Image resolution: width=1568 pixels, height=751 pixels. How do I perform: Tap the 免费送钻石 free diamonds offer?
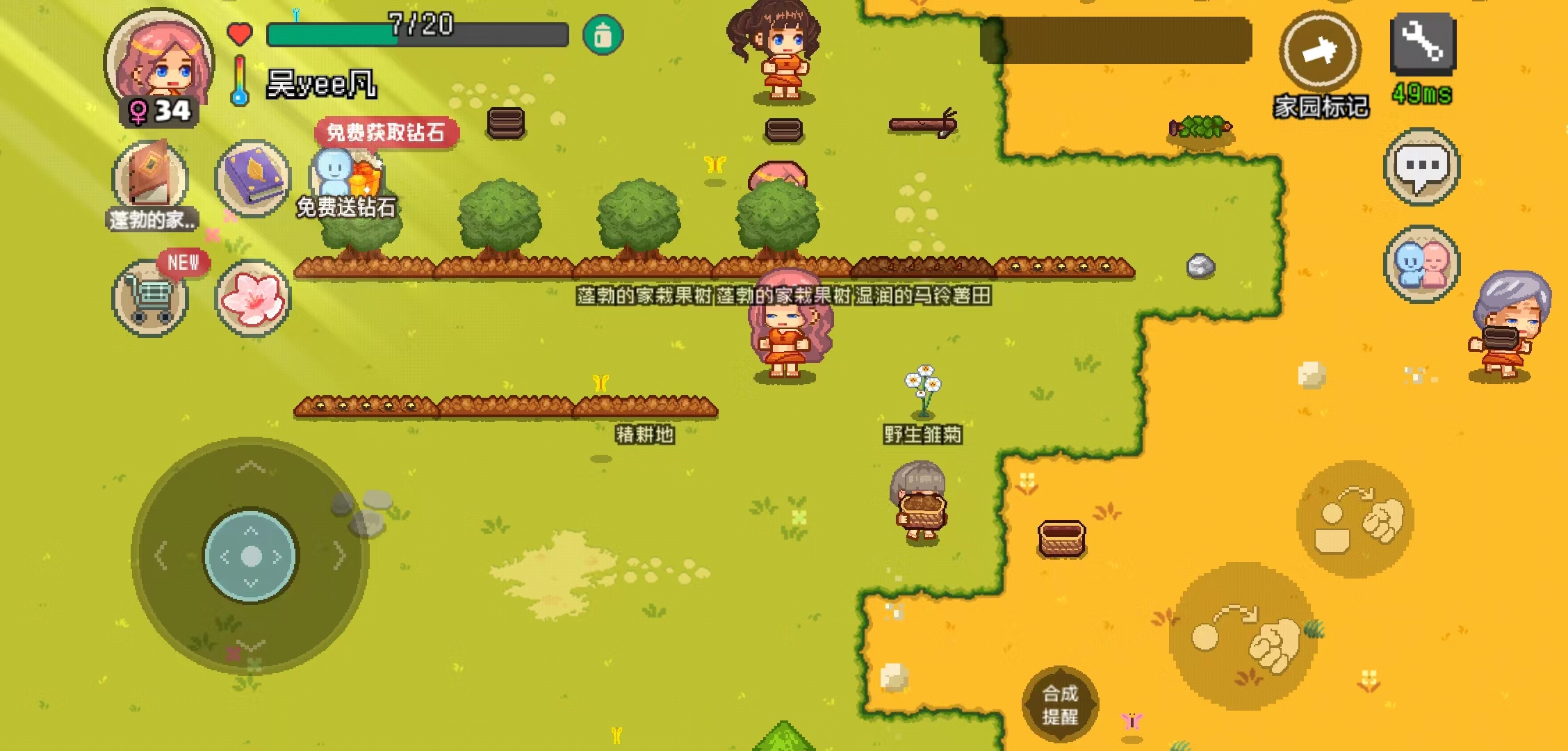click(346, 182)
